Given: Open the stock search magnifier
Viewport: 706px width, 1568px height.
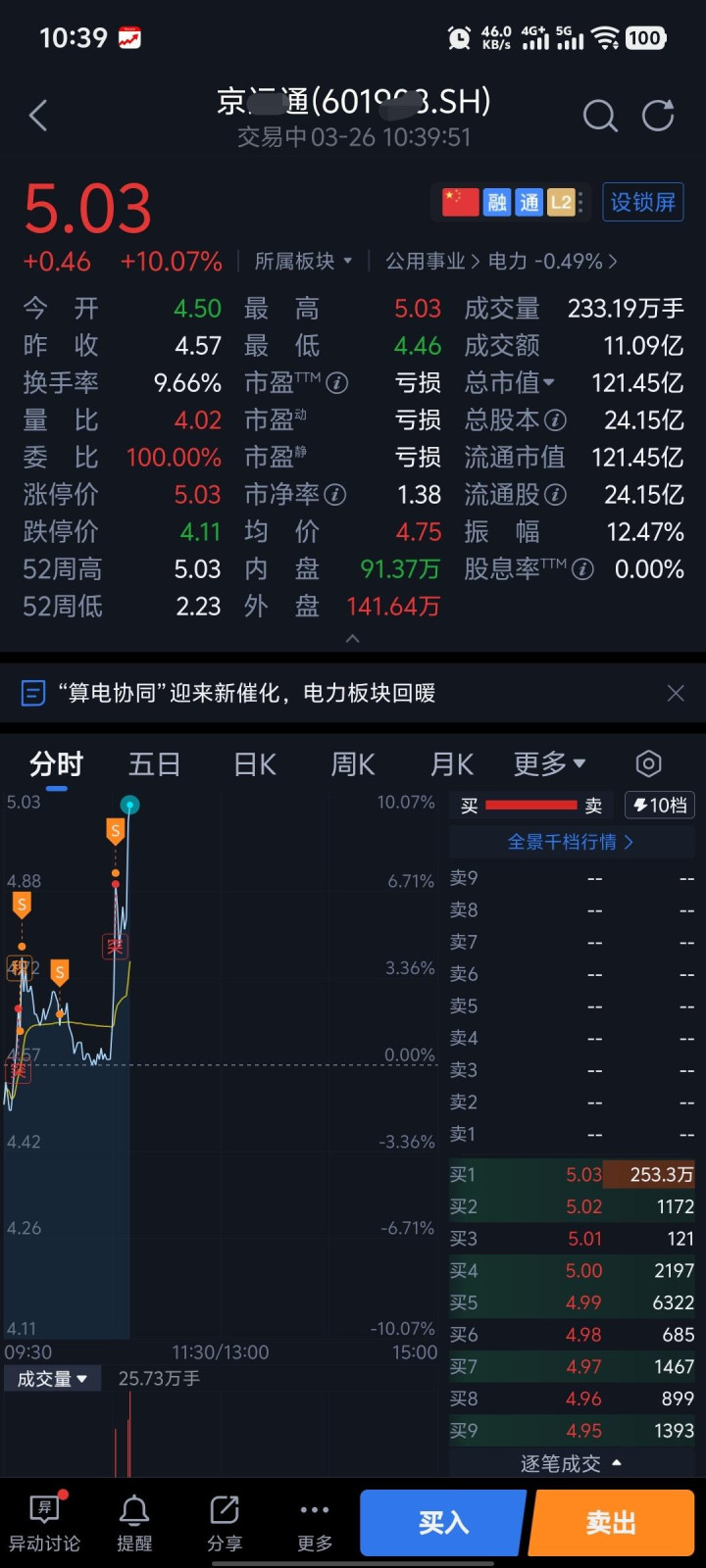Looking at the screenshot, I should point(599,116).
